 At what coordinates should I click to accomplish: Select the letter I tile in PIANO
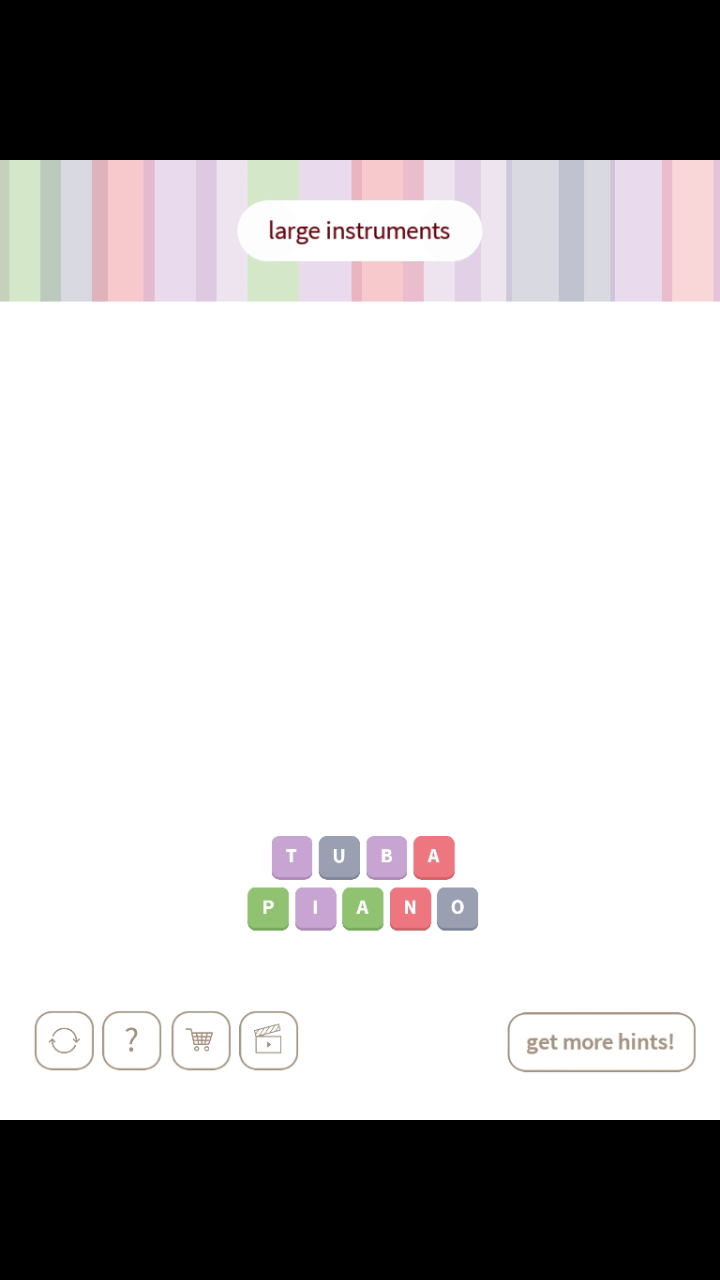click(315, 908)
